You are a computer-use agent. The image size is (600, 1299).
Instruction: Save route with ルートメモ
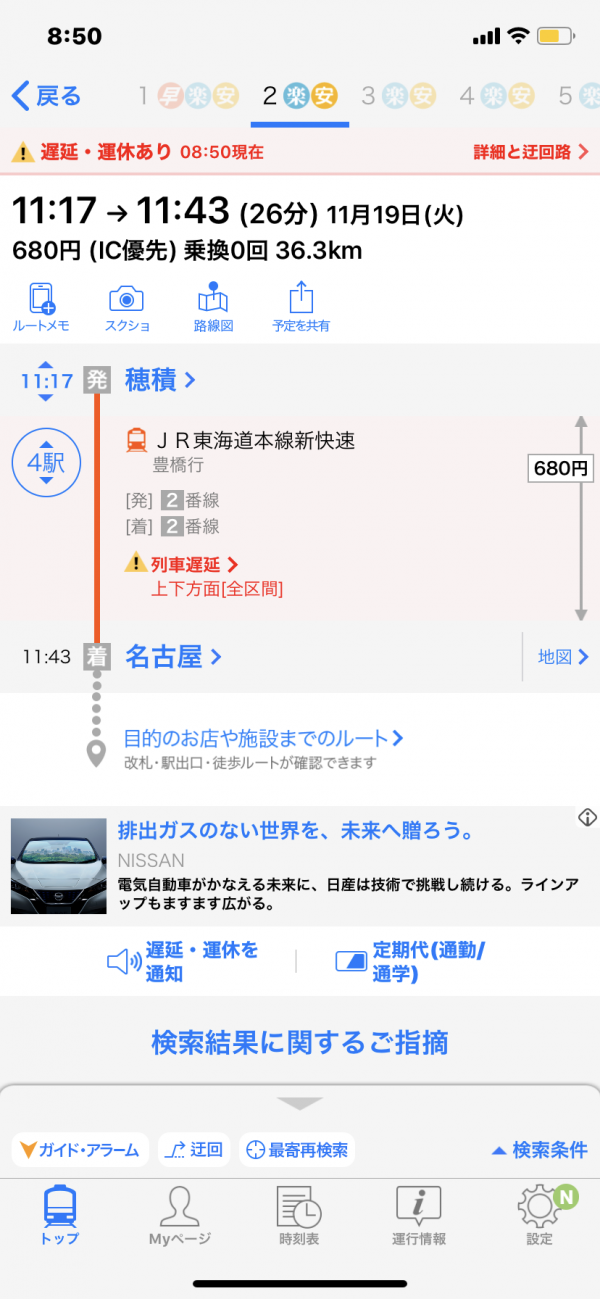point(41,308)
